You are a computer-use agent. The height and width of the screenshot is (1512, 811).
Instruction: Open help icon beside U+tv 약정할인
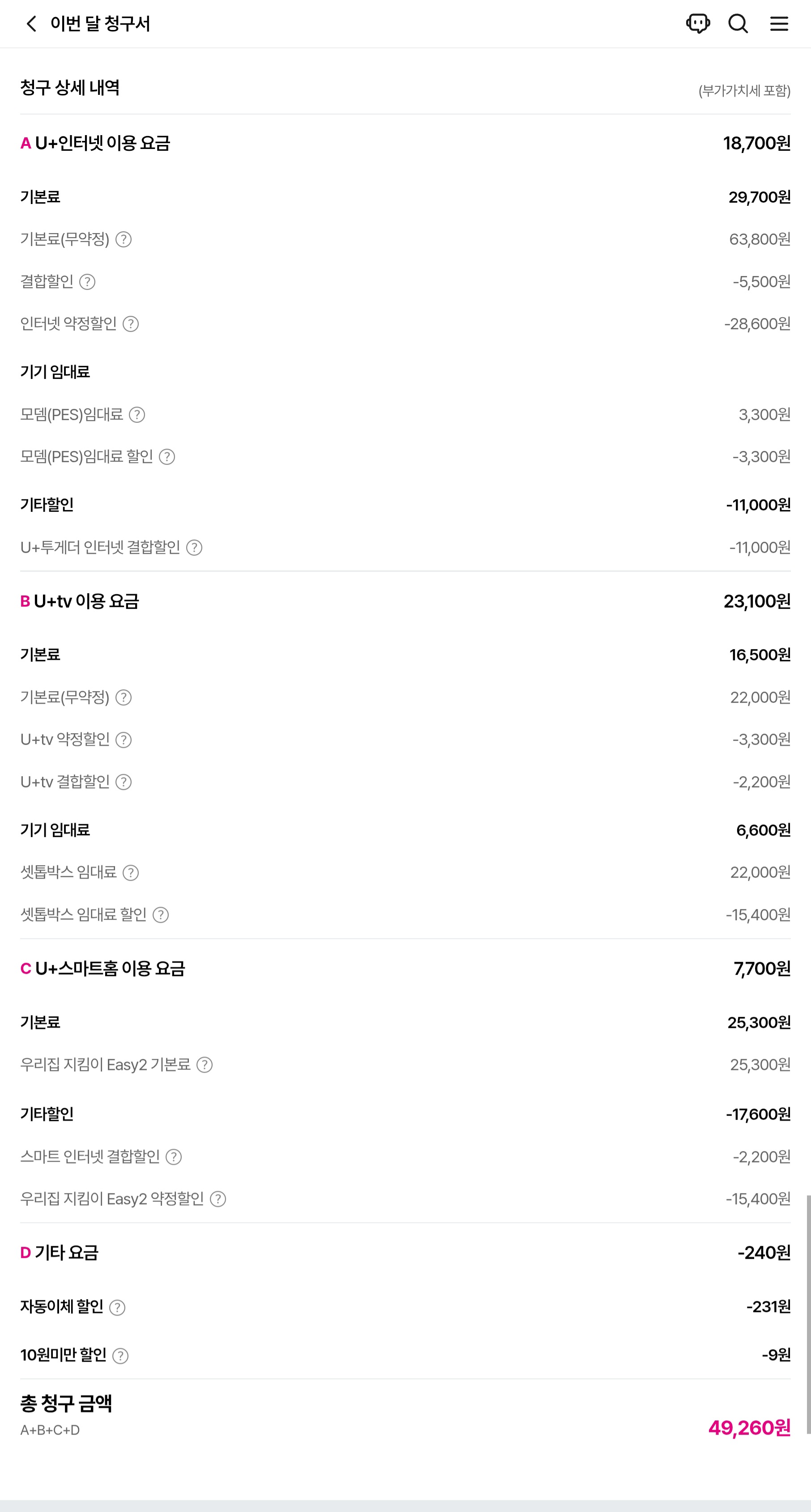(x=124, y=739)
